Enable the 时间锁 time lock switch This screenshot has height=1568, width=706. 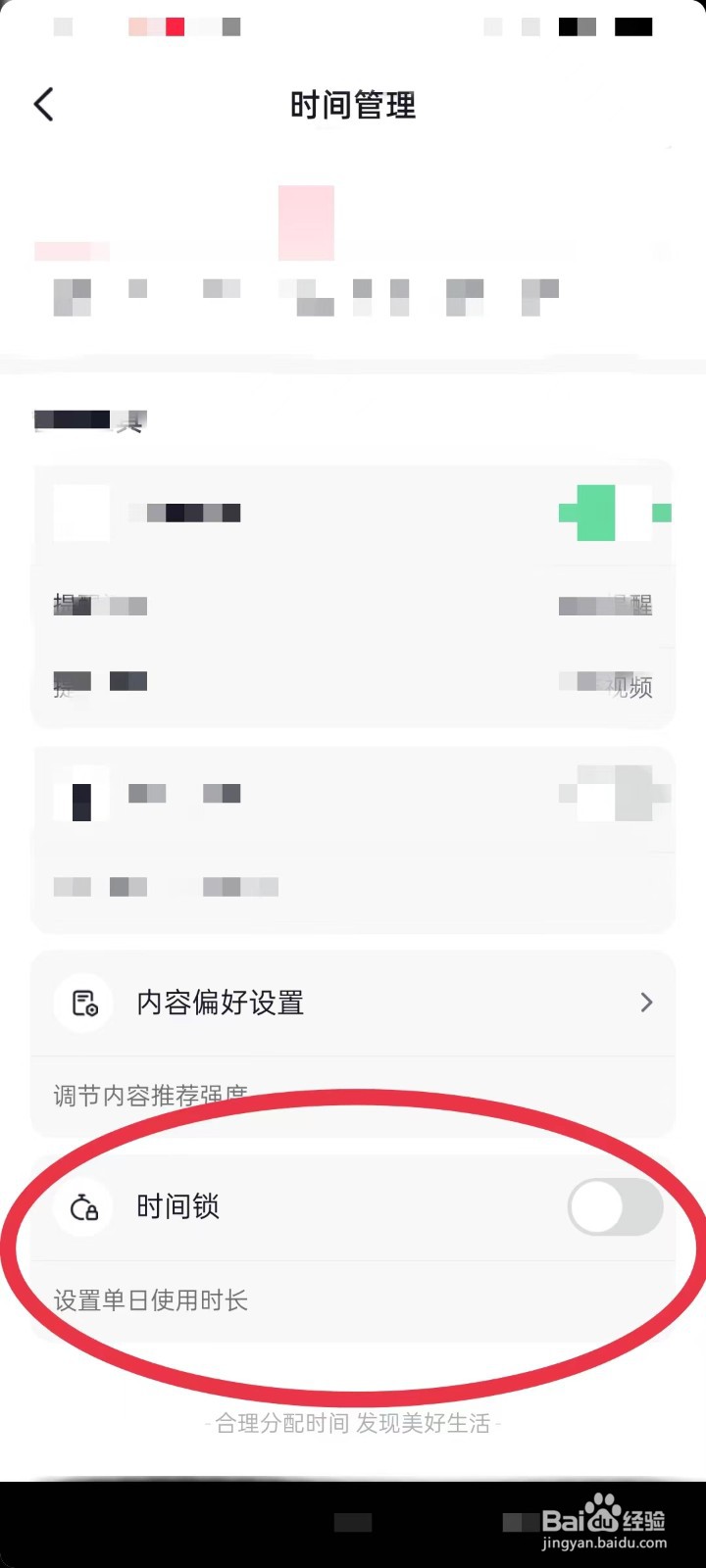(x=615, y=1207)
